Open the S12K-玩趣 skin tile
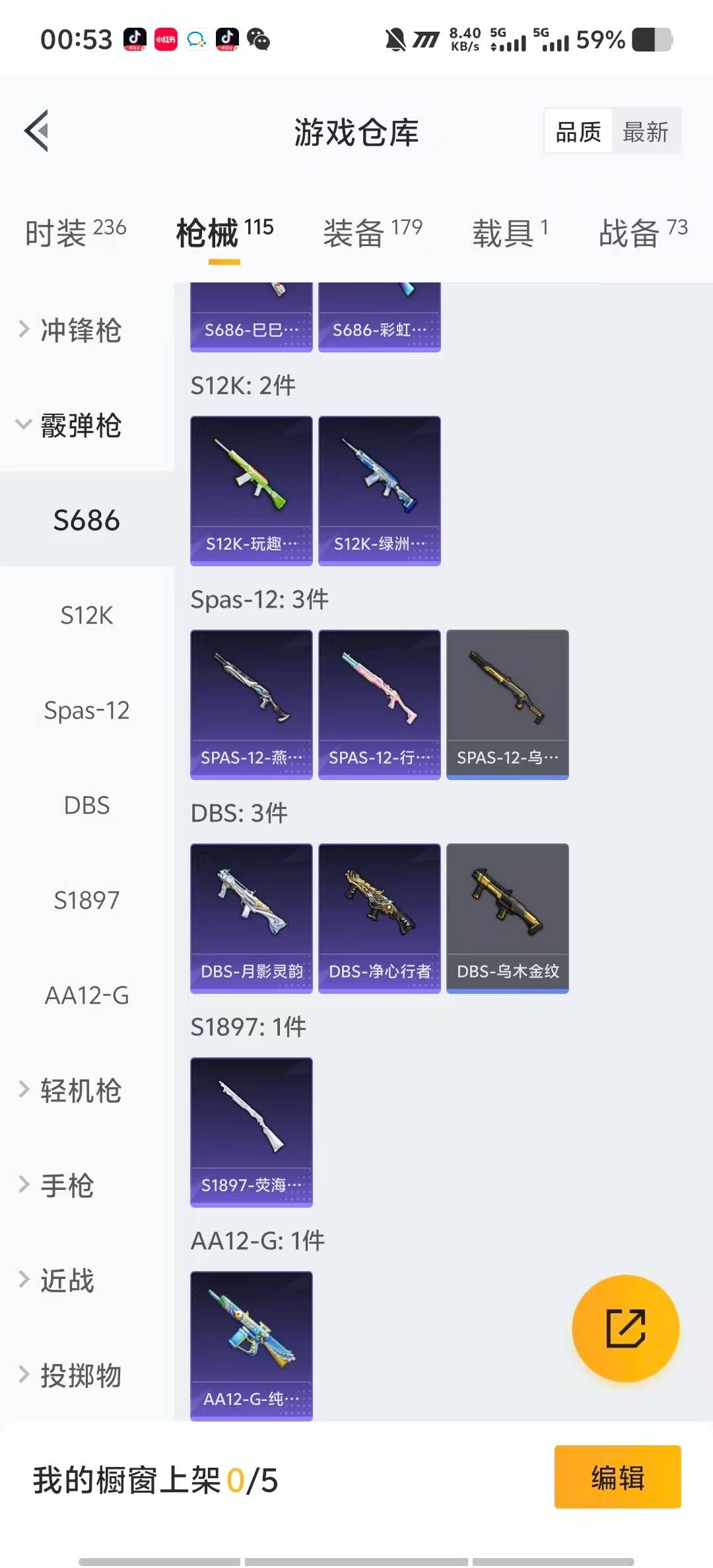Screen dimensions: 713x1568 click(251, 490)
